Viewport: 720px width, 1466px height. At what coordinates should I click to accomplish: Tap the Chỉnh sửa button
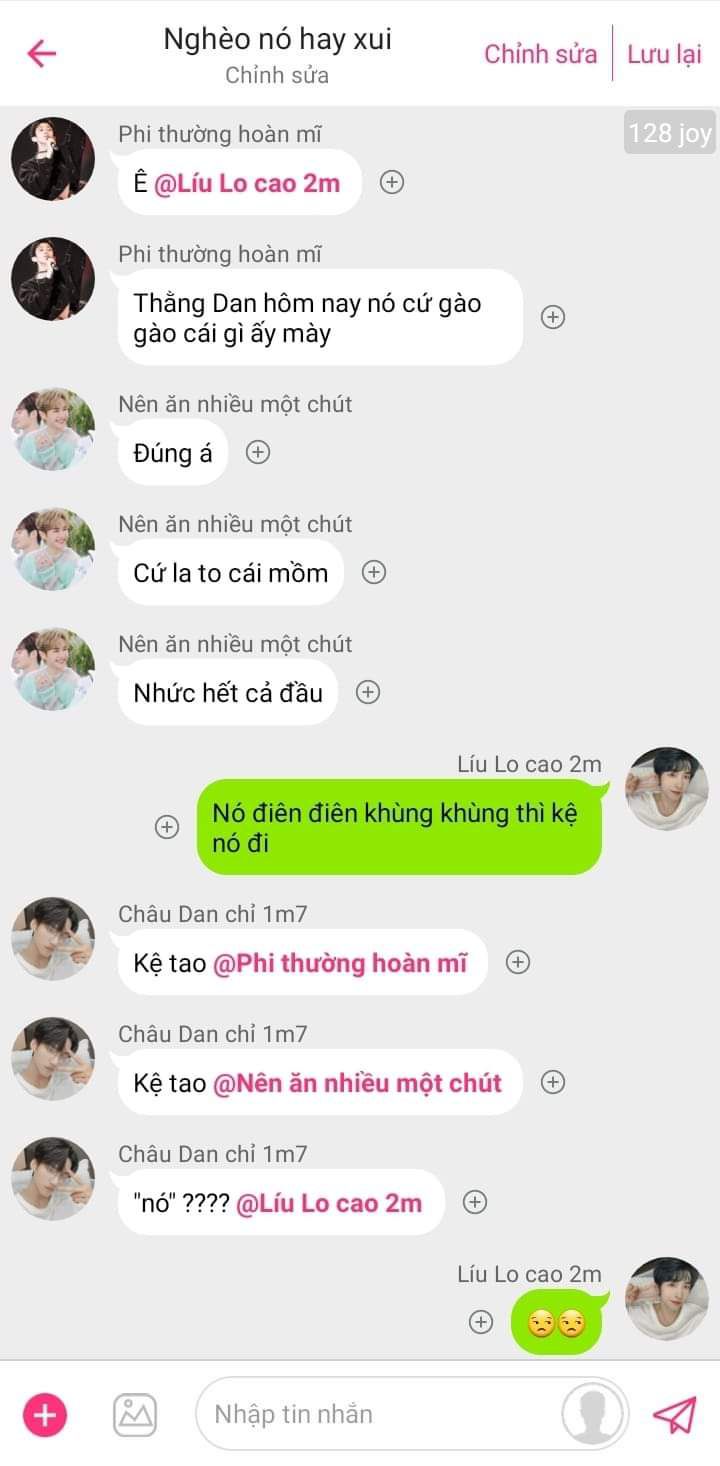pos(541,54)
